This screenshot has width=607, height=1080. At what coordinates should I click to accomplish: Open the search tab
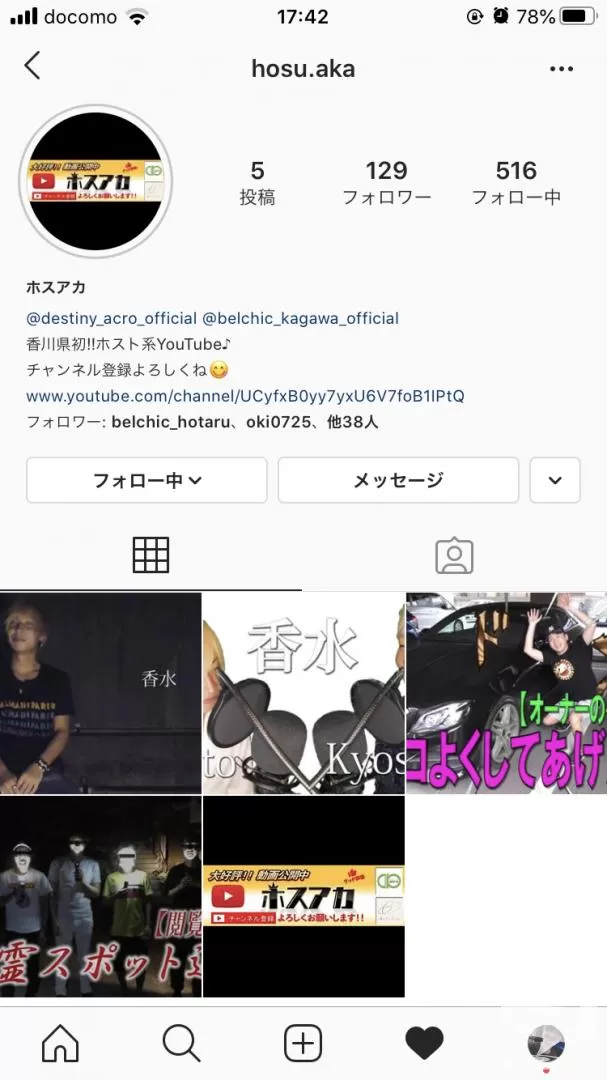click(182, 1043)
